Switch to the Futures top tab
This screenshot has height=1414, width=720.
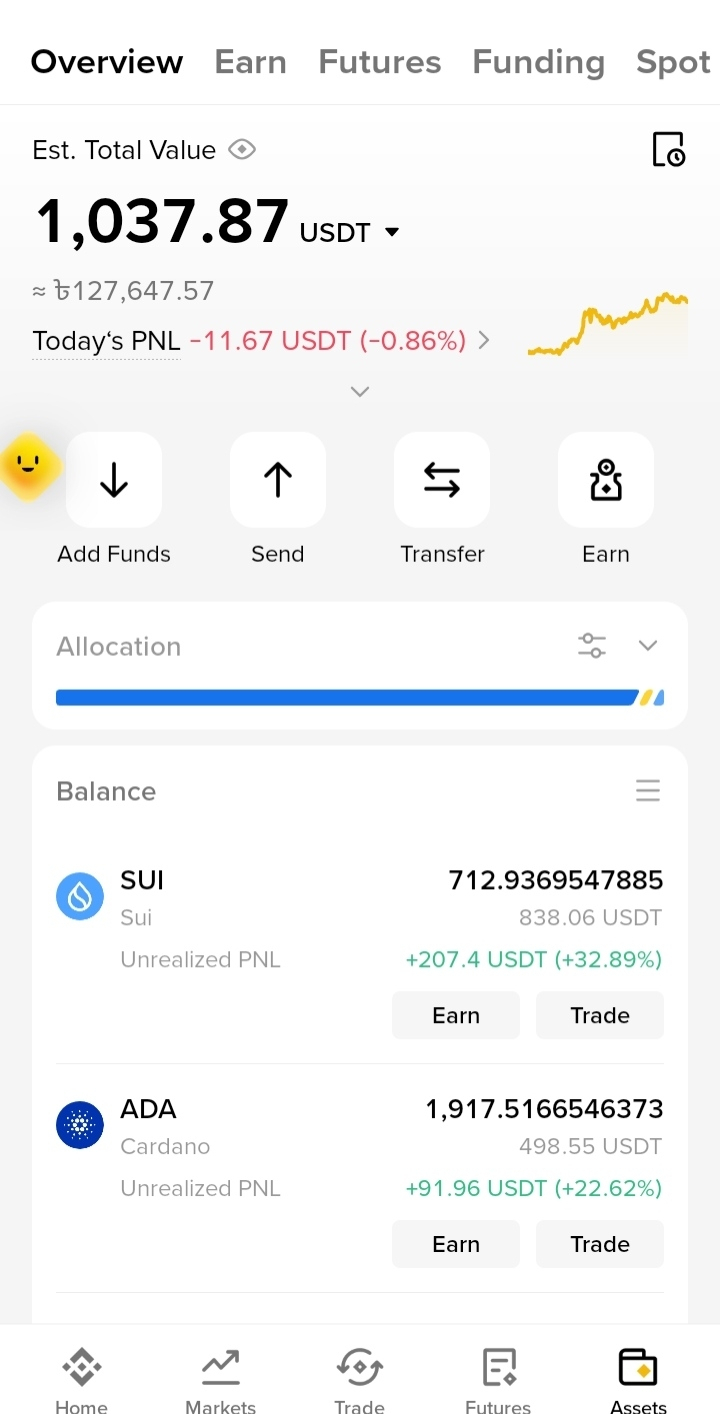pos(380,62)
